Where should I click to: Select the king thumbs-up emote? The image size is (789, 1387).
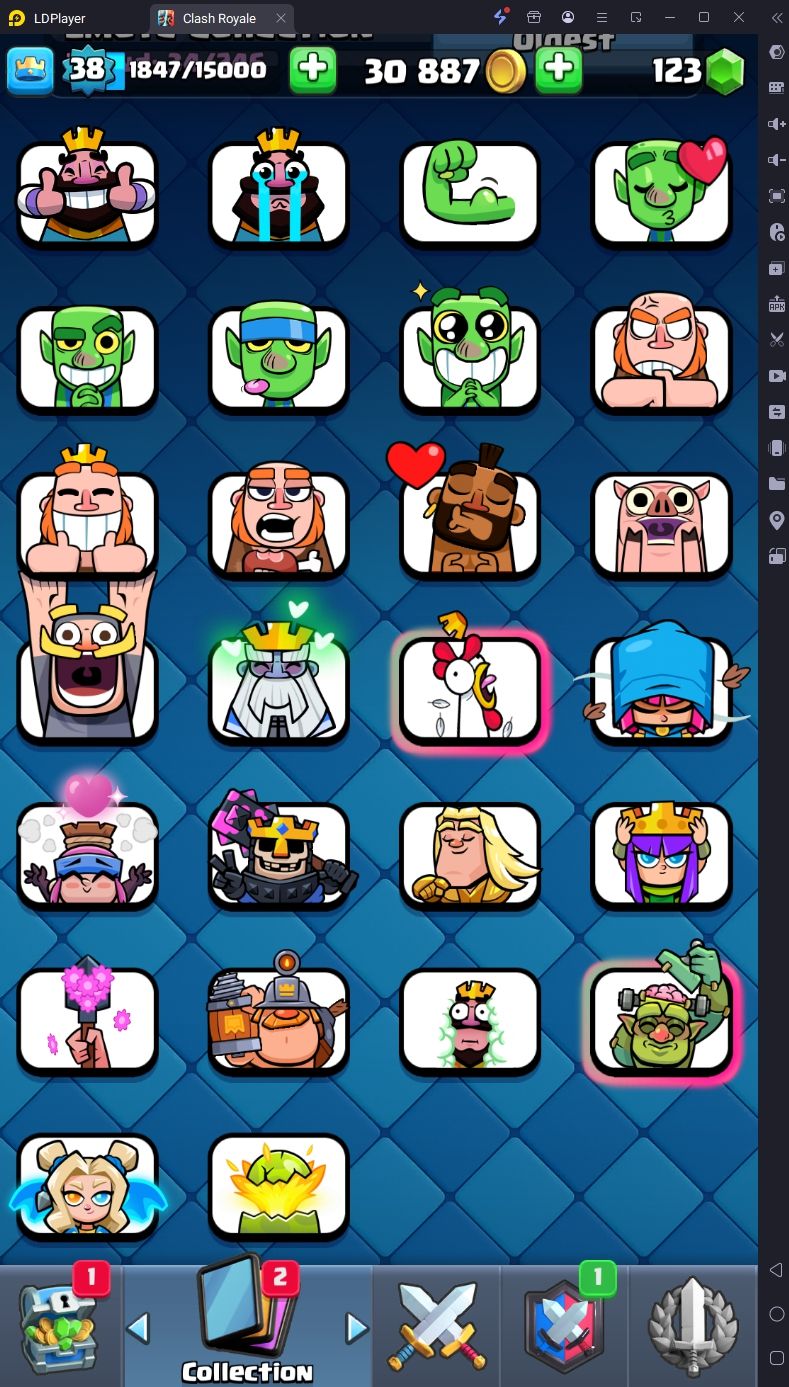[x=88, y=192]
